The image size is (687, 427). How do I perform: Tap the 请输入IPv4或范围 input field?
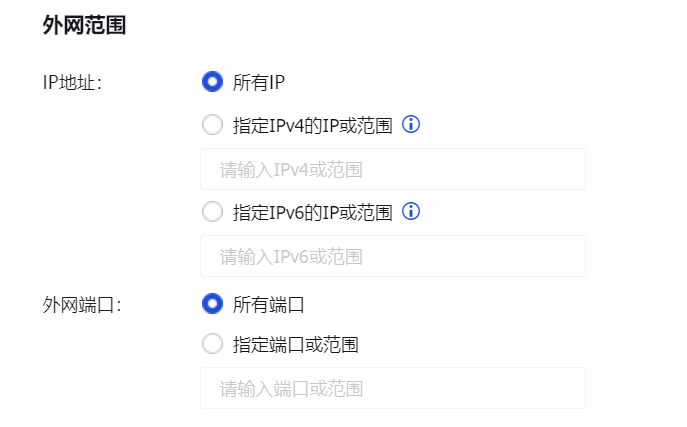point(392,169)
